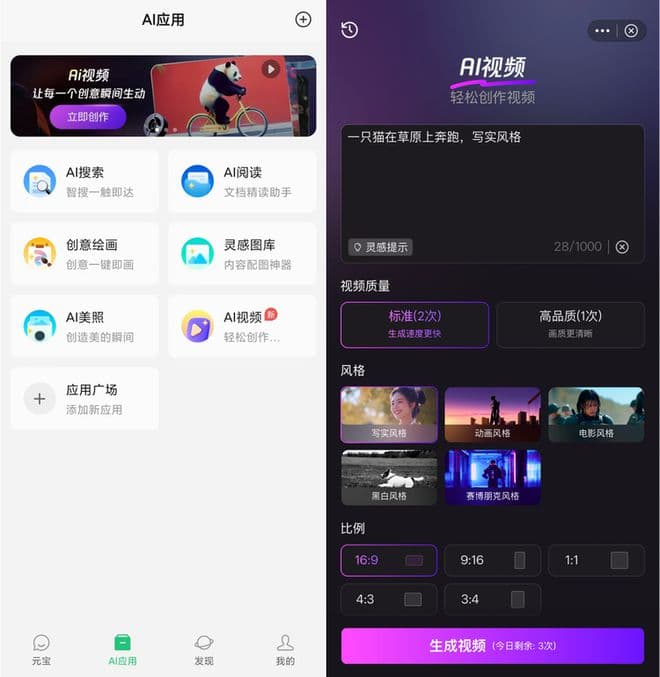
Task: Go to the 我的 tab
Action: point(285,649)
